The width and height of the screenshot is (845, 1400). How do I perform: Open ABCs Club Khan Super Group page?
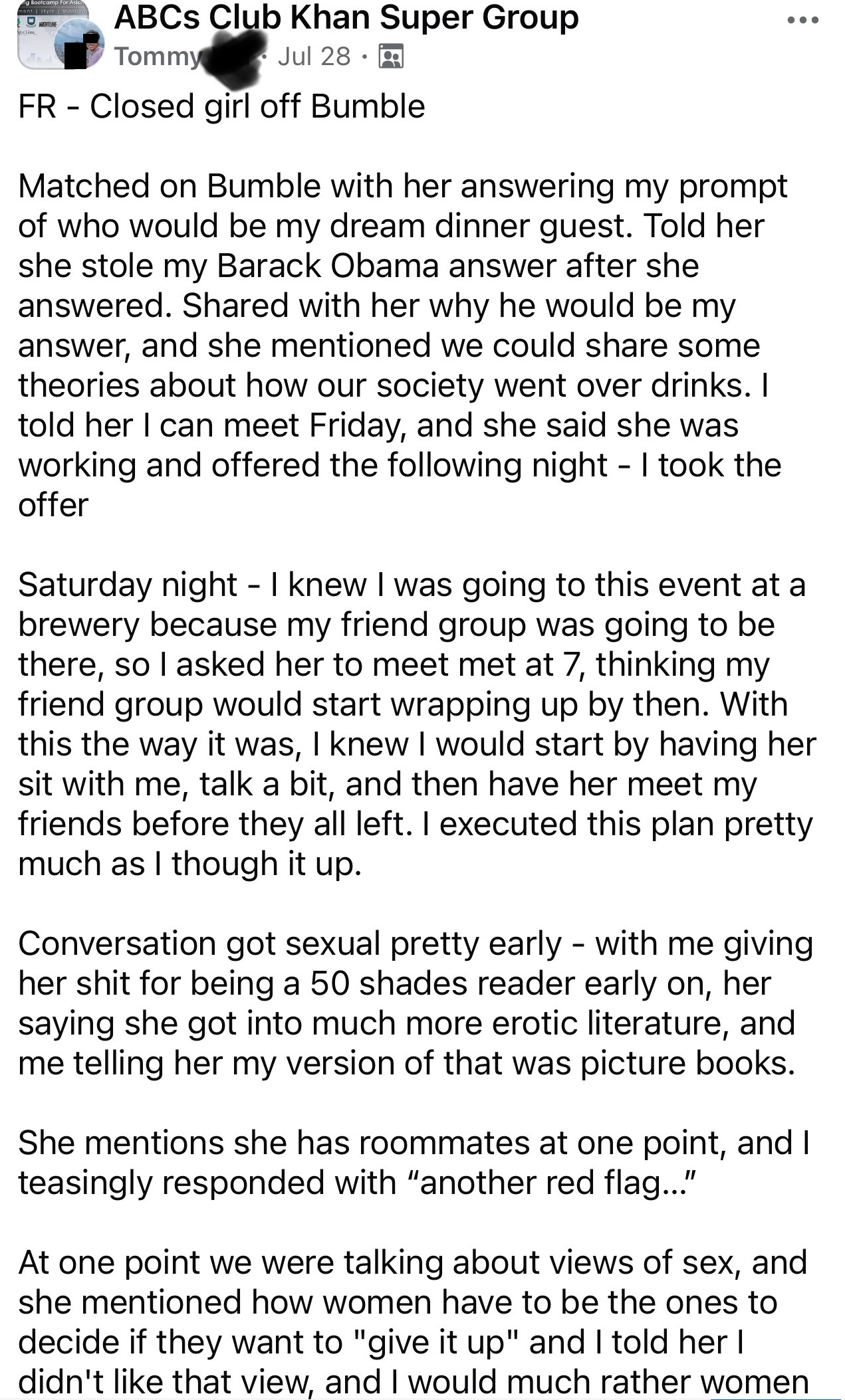pos(346,18)
